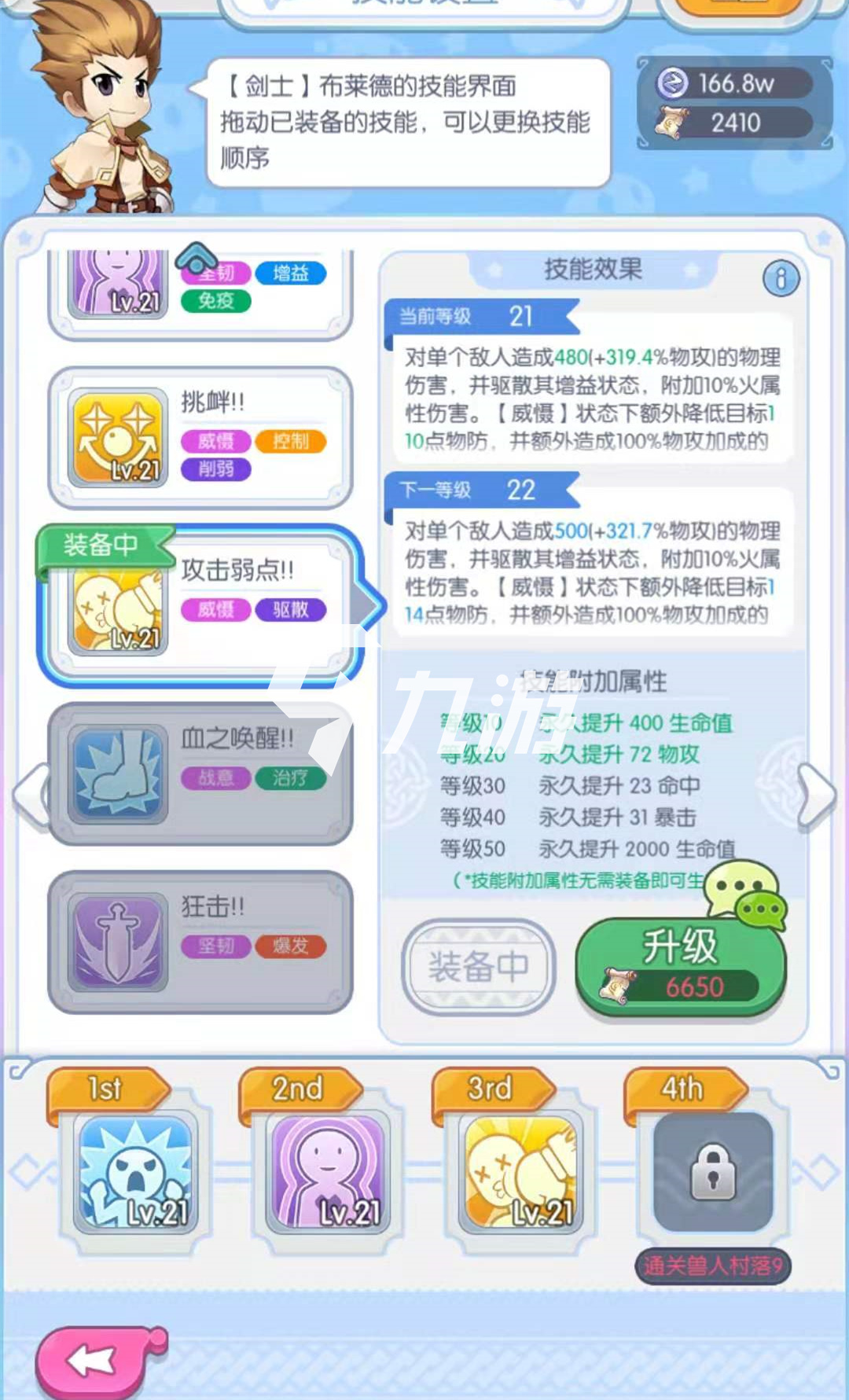Viewport: 849px width, 1400px height.
Task: Tap the 1st equipped skill slot
Action: click(136, 1171)
